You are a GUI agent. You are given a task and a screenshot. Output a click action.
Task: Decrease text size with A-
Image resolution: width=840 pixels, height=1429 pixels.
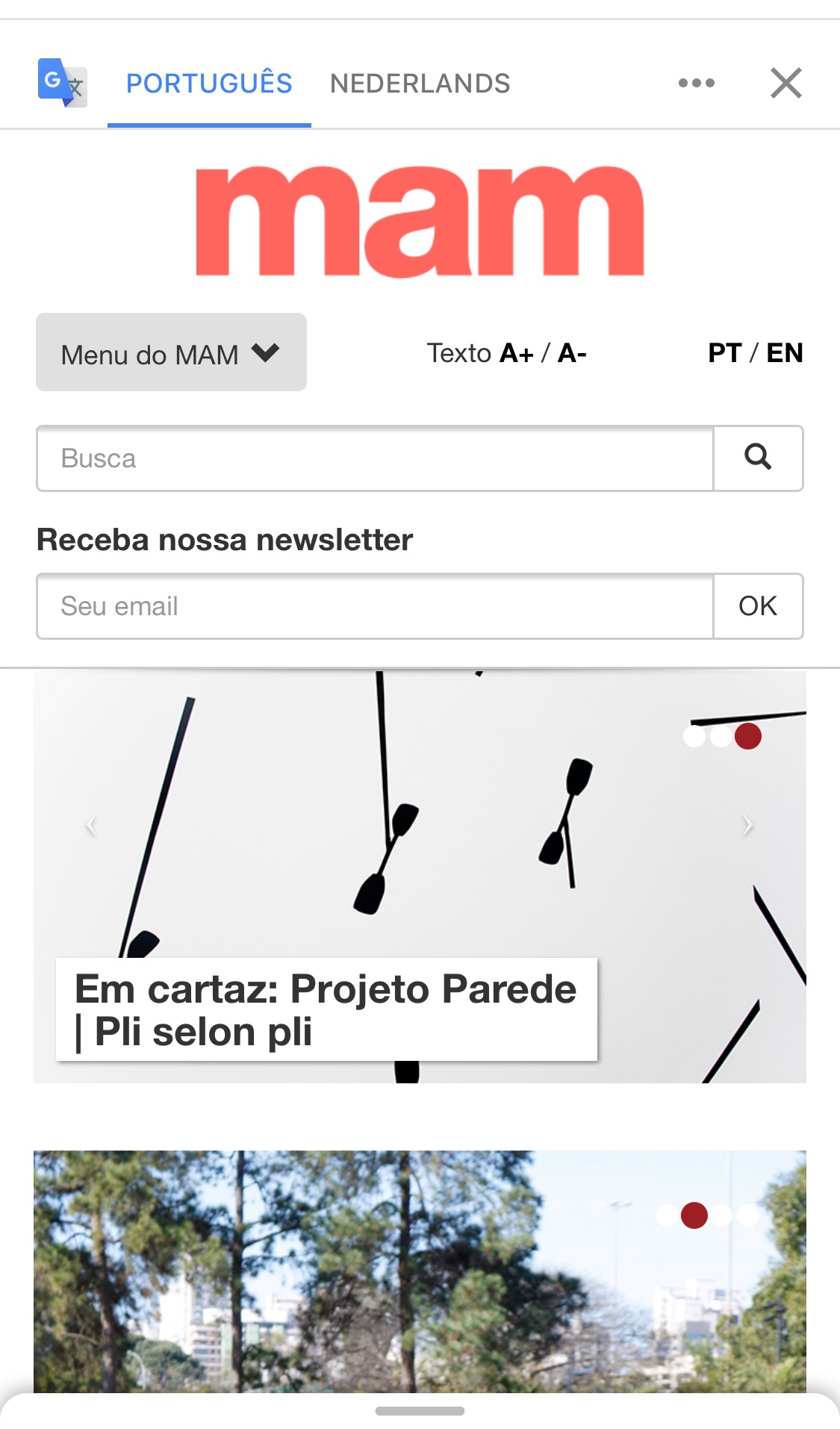click(x=572, y=353)
